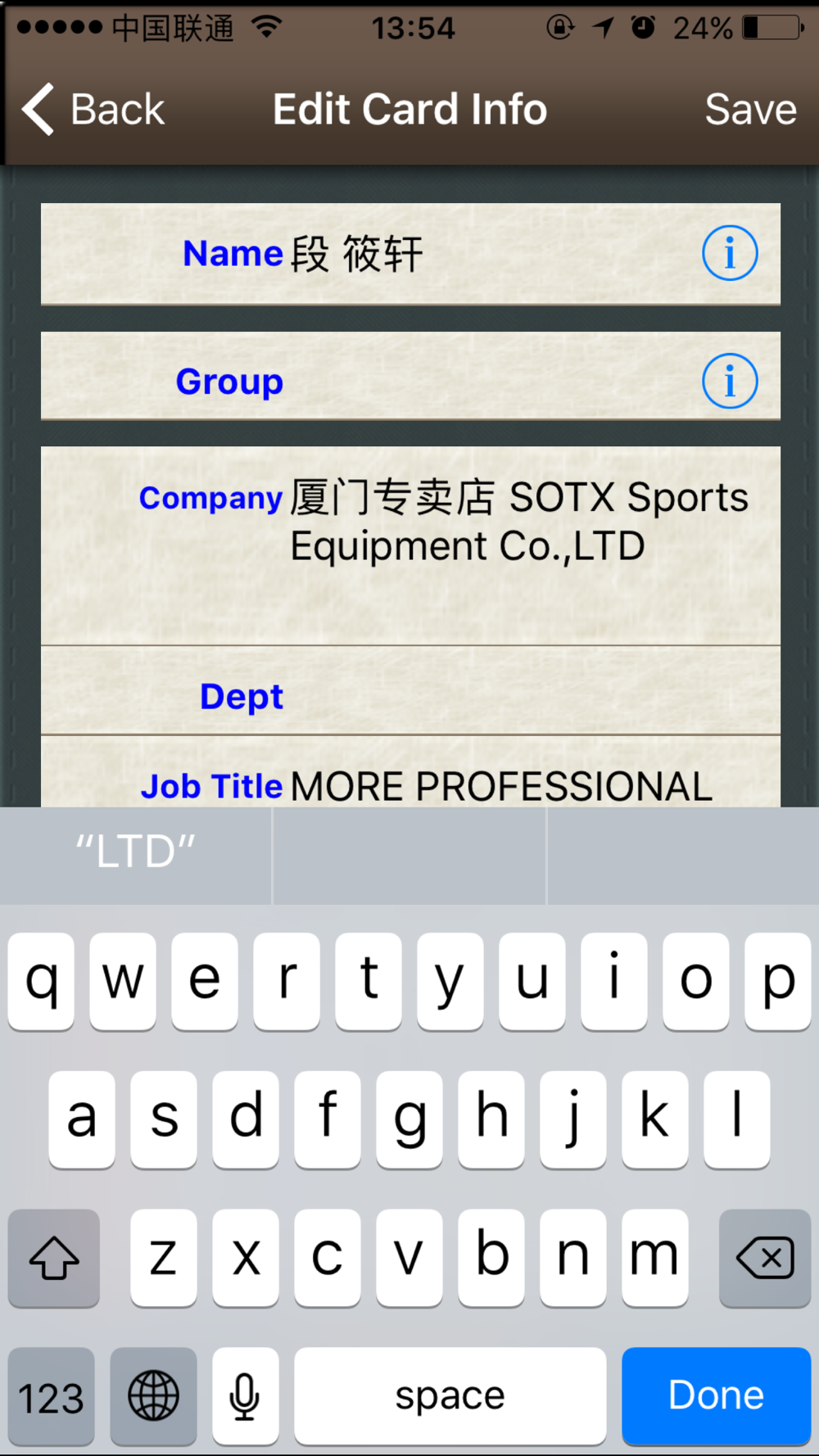This screenshot has width=819, height=1456.
Task: Open the info icon beside Name
Action: click(x=729, y=253)
